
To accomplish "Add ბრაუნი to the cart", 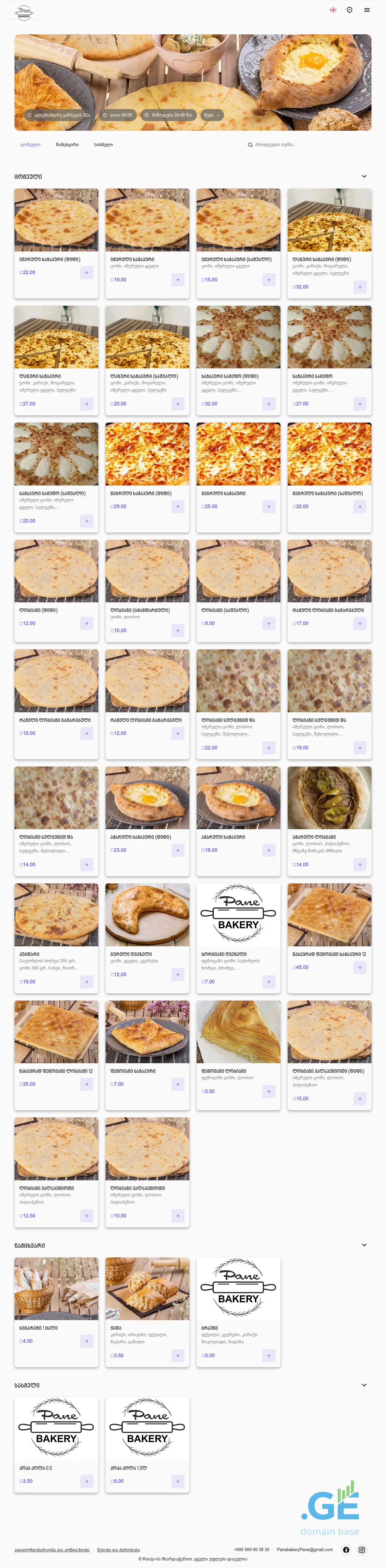I will pyautogui.click(x=268, y=1356).
